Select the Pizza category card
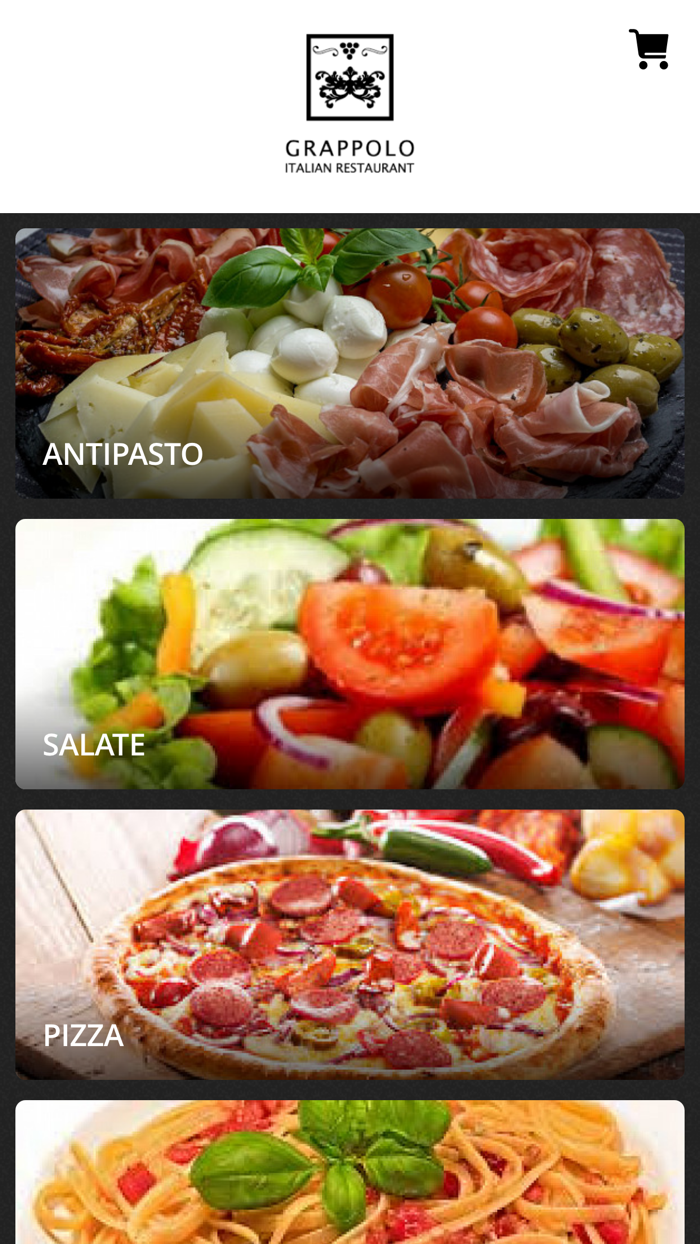This screenshot has height=1244, width=700. 350,944
